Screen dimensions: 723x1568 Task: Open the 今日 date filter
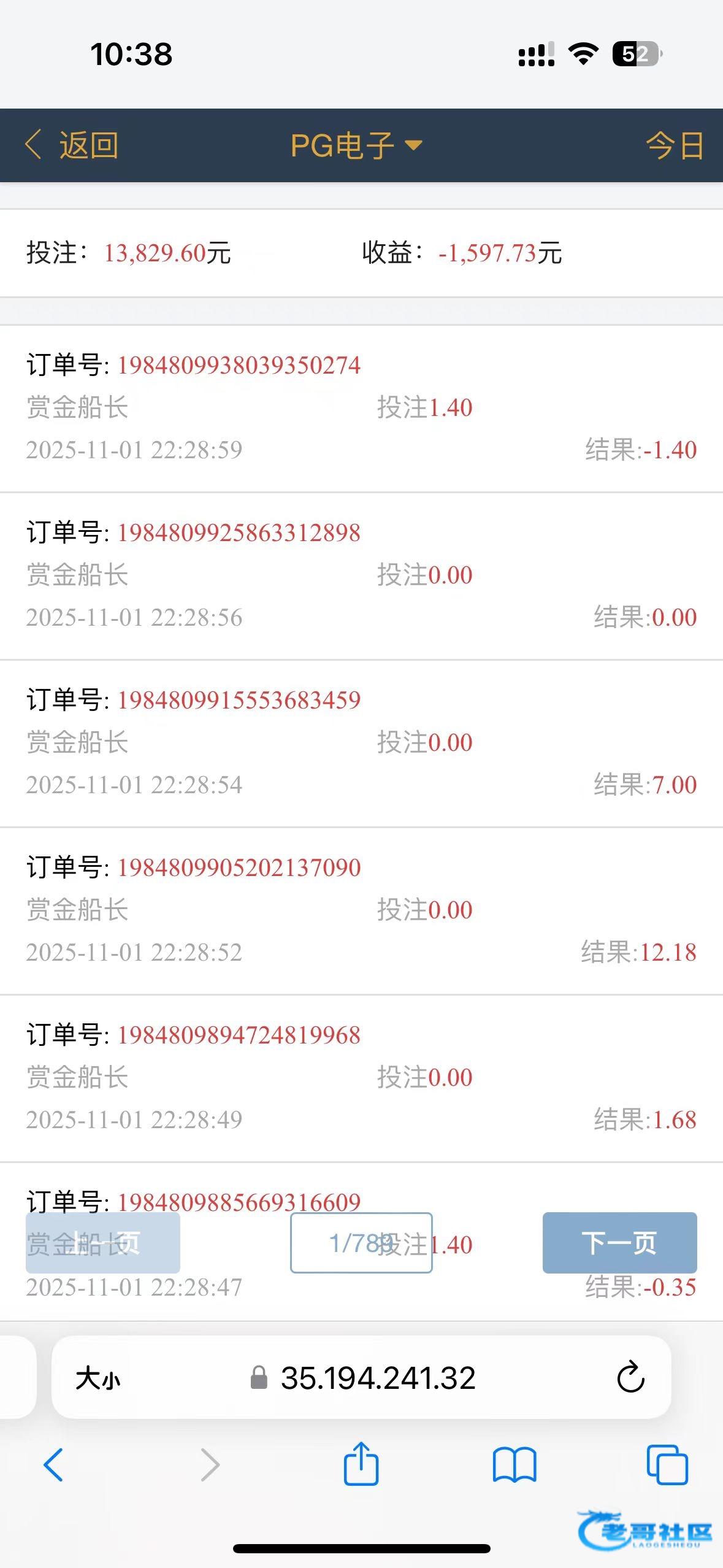coord(674,146)
